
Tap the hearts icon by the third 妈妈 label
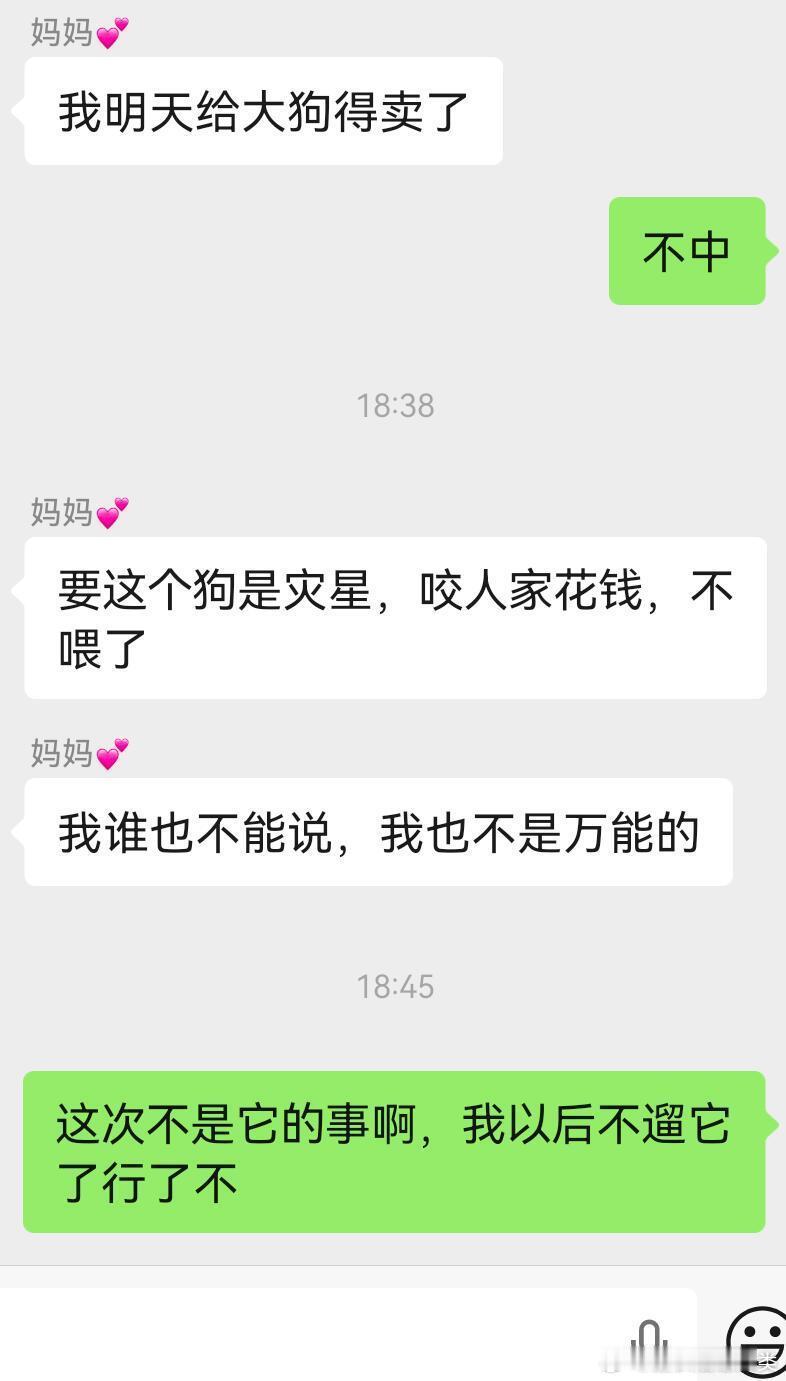click(x=111, y=753)
